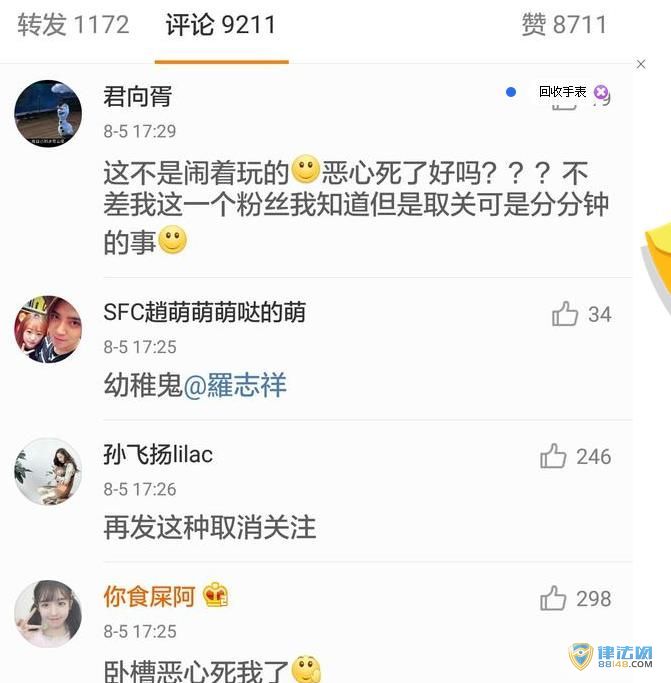
Task: Like SFC赵萌萌萌哒的萌's comment
Action: tap(565, 315)
